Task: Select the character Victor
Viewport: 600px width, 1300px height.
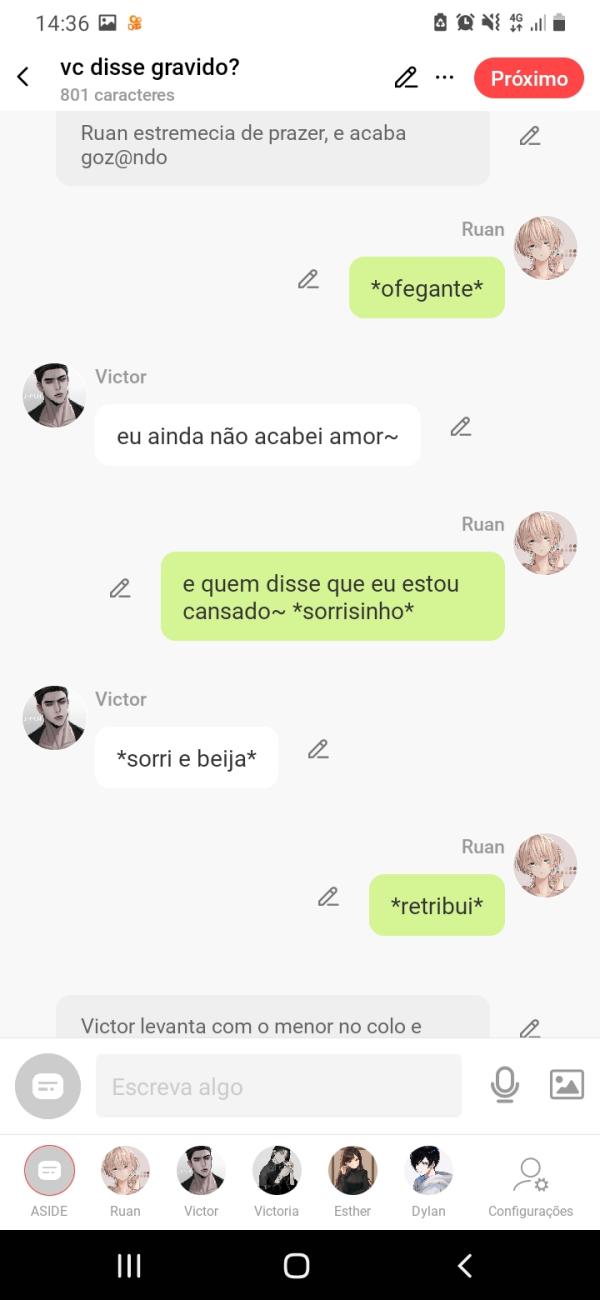Action: (201, 1170)
